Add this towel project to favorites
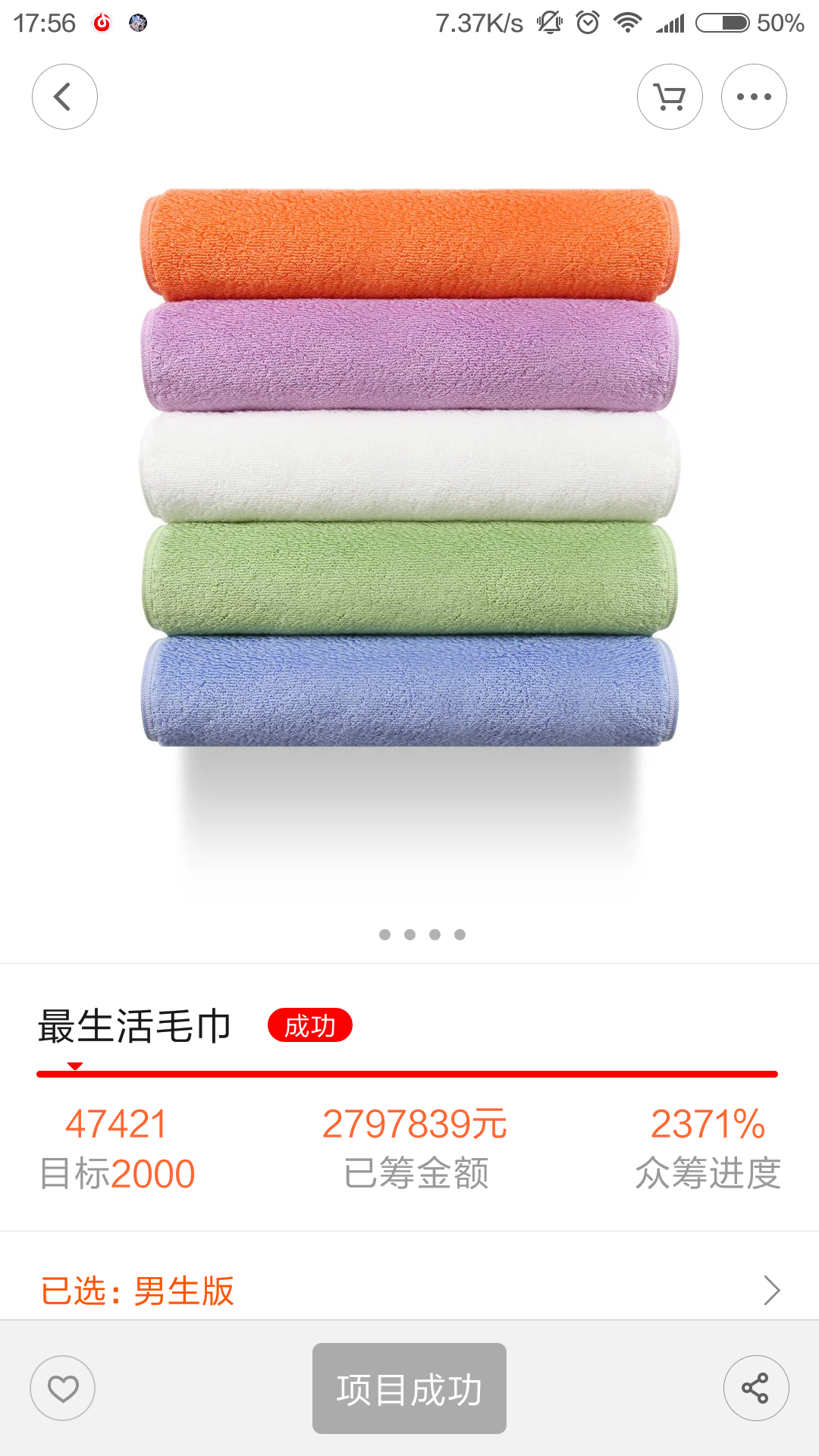 pos(63,1389)
